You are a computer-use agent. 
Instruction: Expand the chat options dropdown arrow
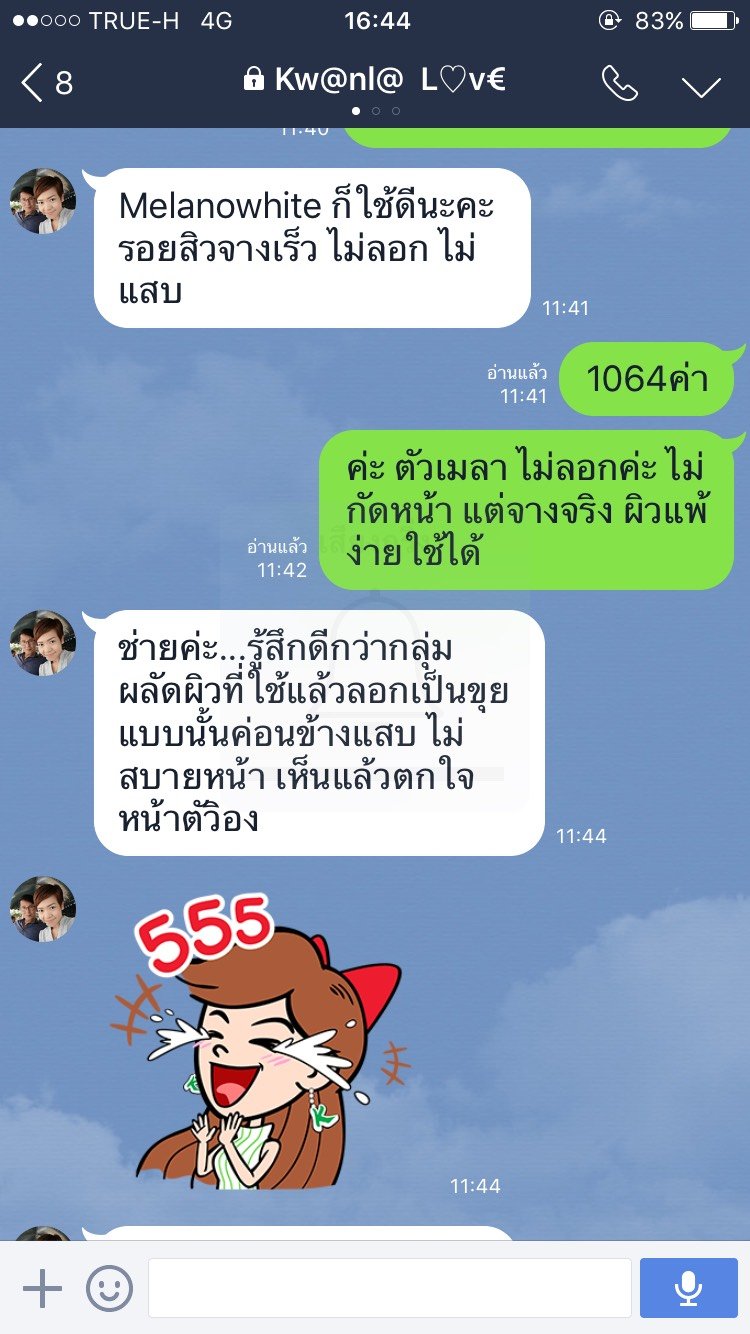pyautogui.click(x=701, y=86)
